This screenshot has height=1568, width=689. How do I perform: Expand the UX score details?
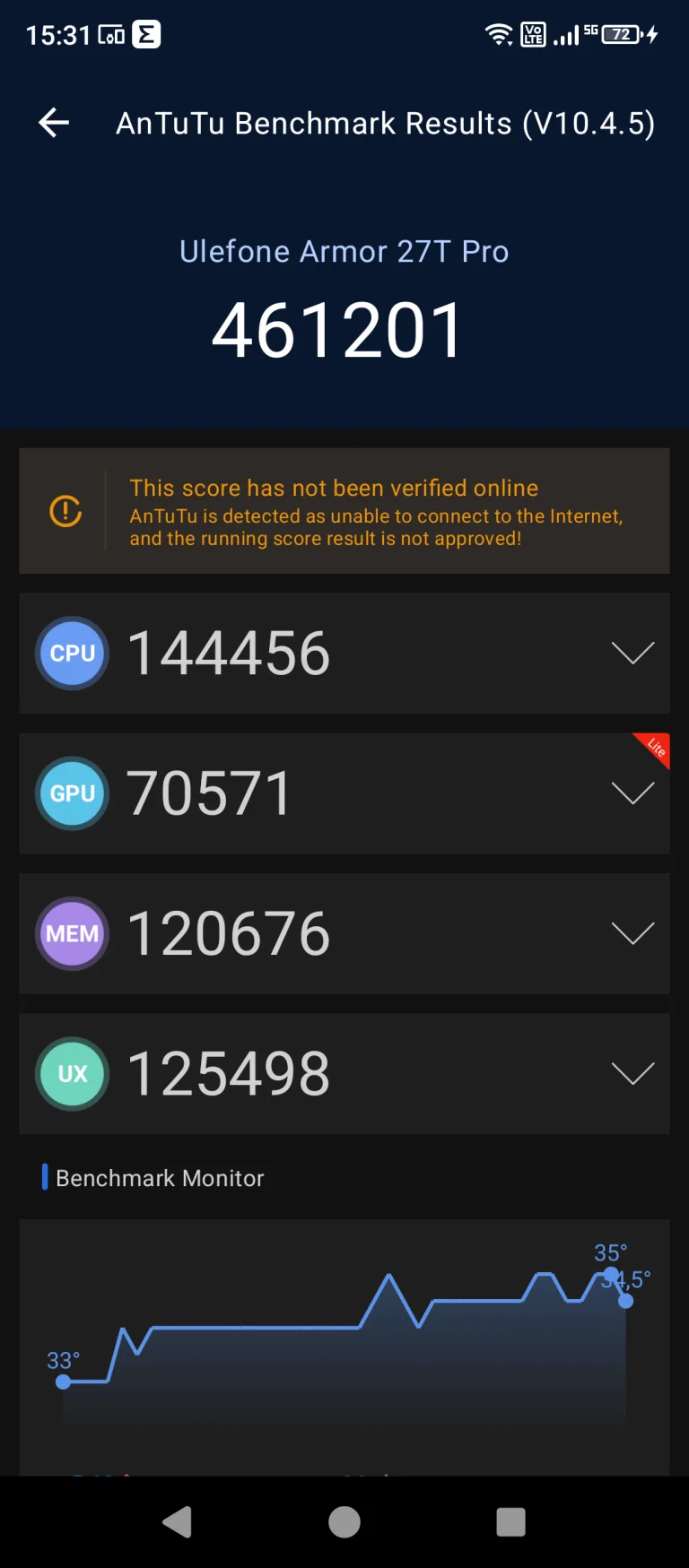[x=632, y=1073]
